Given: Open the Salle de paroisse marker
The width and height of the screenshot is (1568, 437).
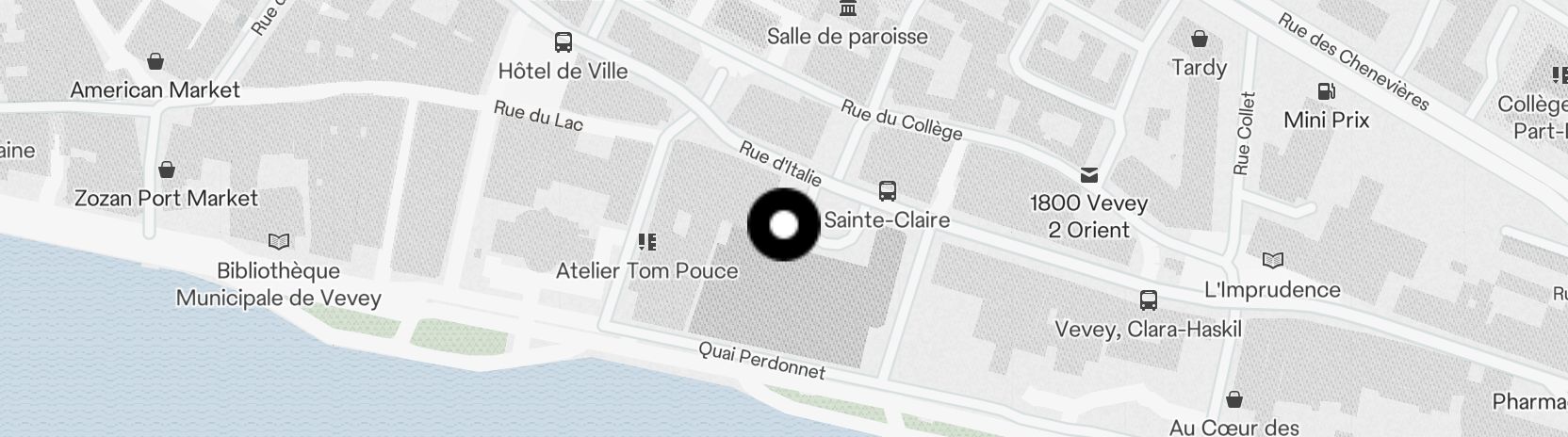Looking at the screenshot, I should 847,10.
